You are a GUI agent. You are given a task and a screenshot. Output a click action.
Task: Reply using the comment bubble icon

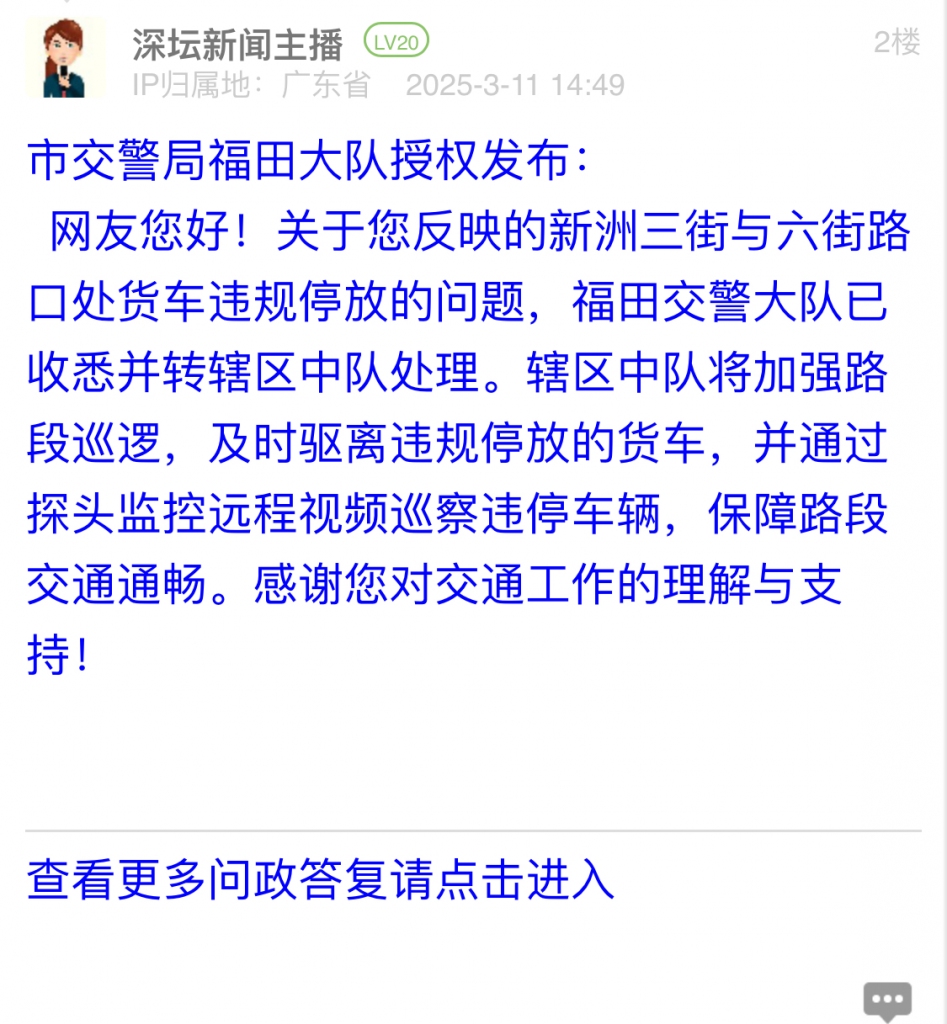[886, 999]
